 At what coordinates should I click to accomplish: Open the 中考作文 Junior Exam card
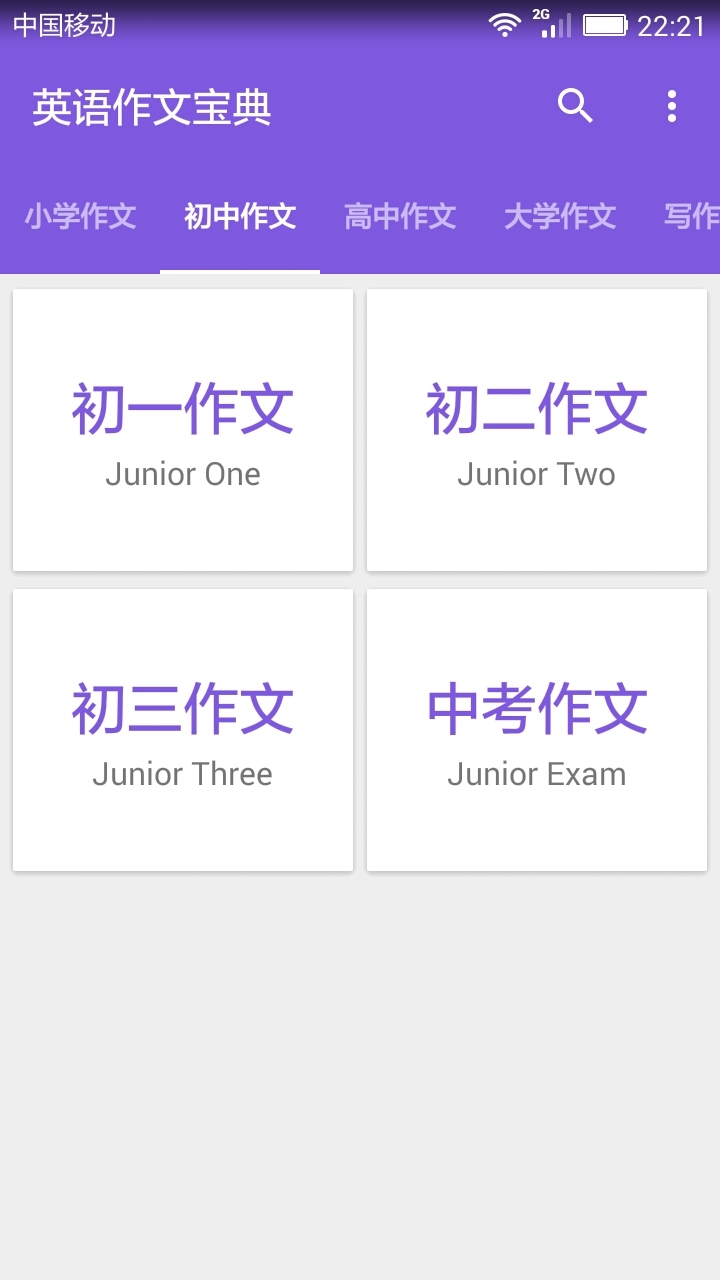[536, 728]
